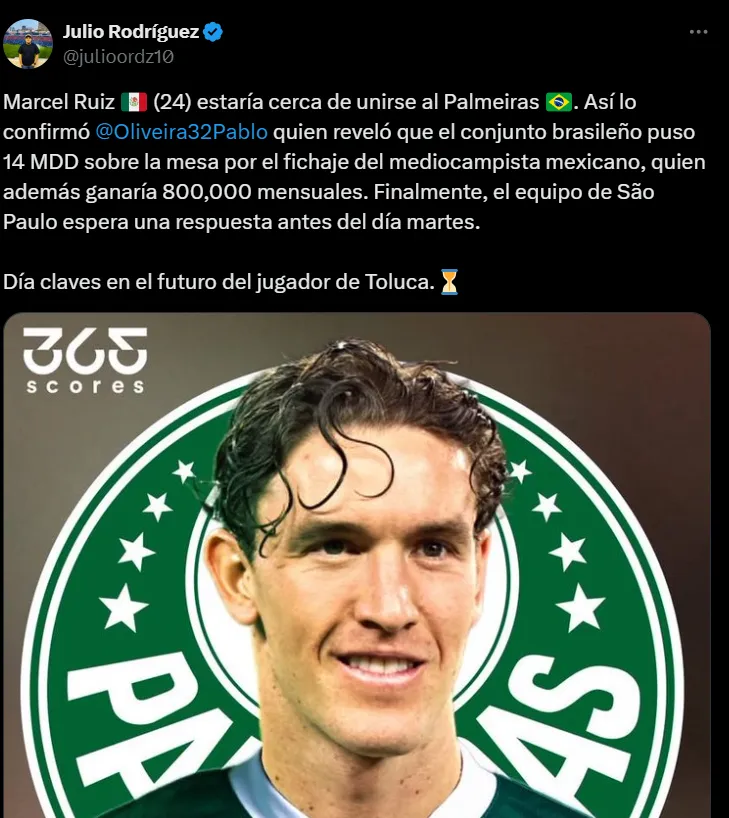Open Julio Rodríguez's profile picture
The width and height of the screenshot is (729, 818).
tap(28, 44)
